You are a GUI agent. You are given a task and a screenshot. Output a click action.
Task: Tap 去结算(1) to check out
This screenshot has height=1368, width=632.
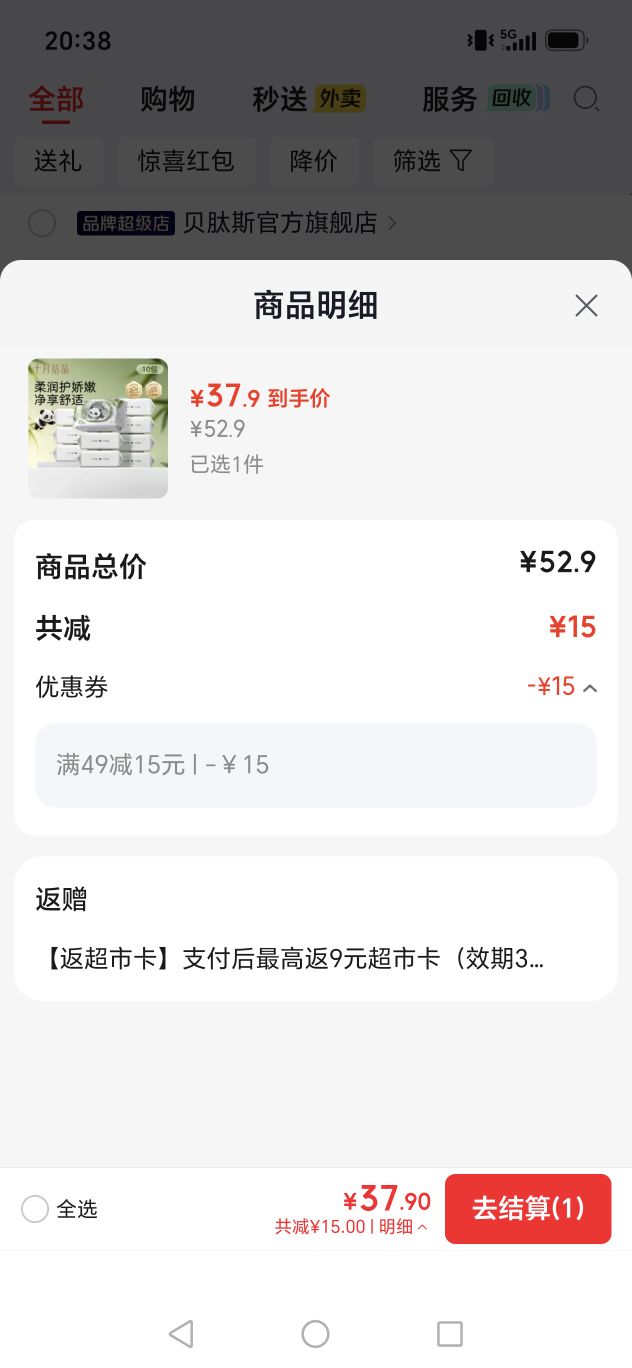click(x=528, y=1208)
